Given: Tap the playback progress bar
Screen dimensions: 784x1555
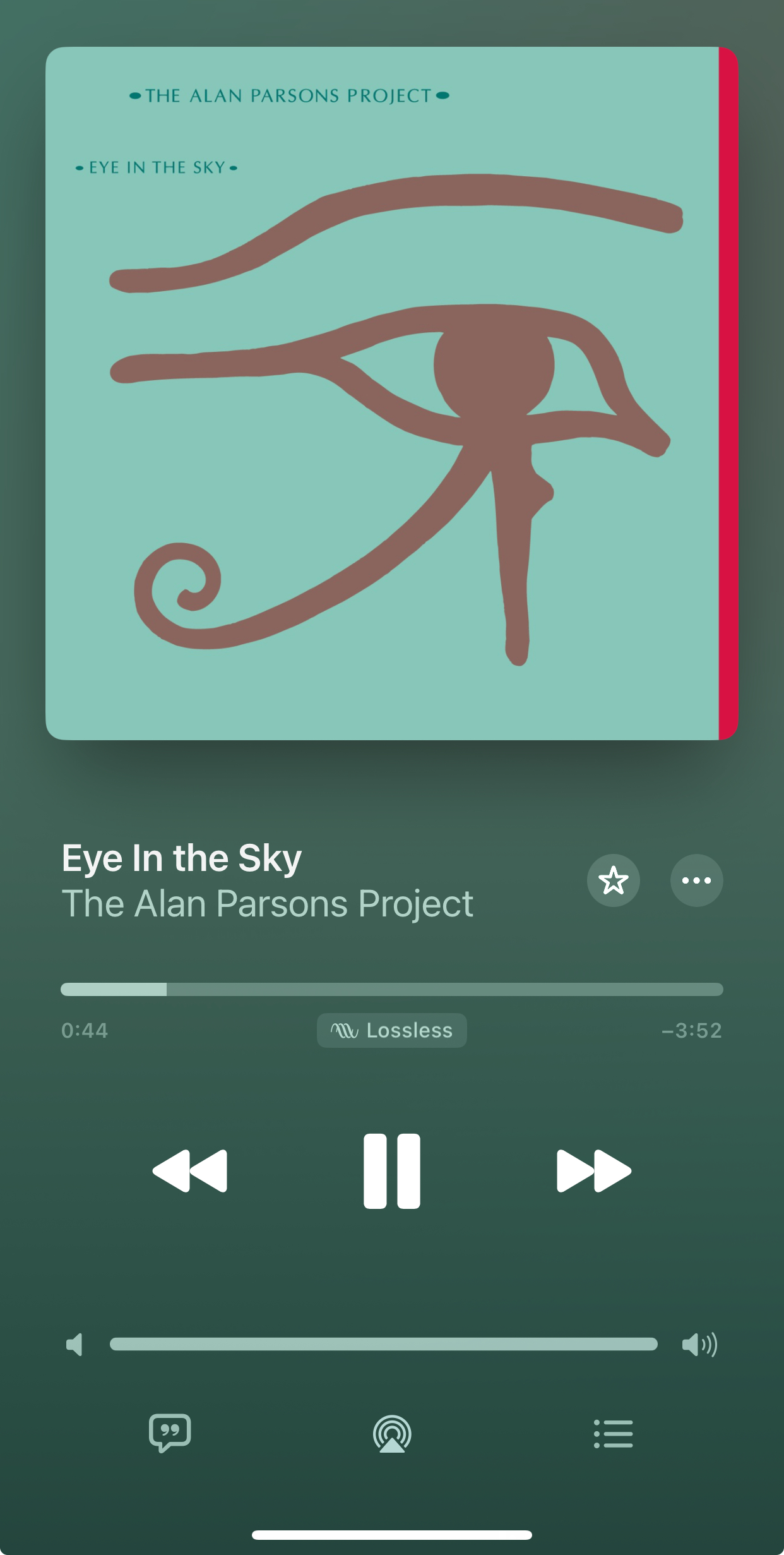Looking at the screenshot, I should pos(391,989).
